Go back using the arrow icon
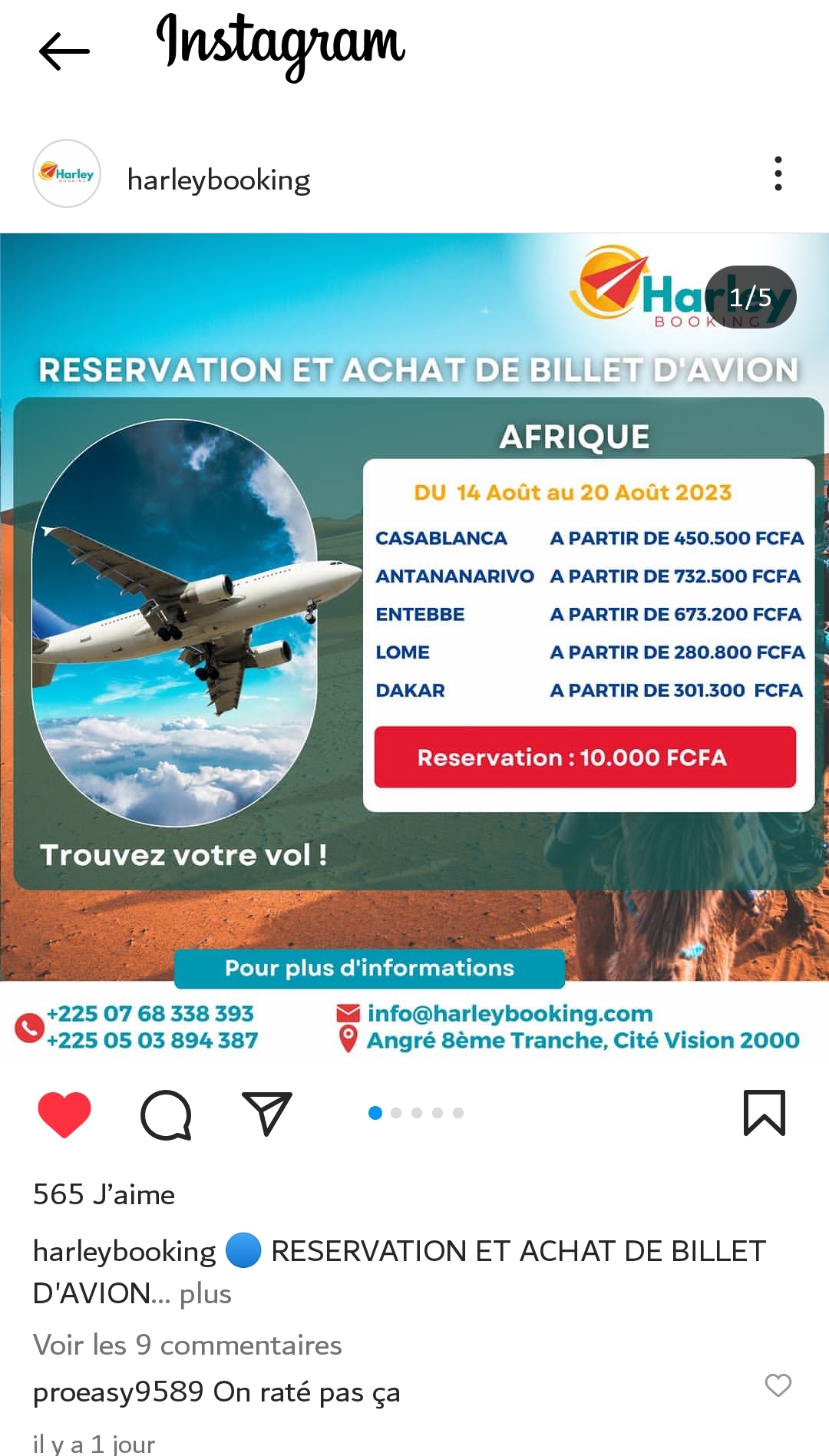 tap(64, 51)
